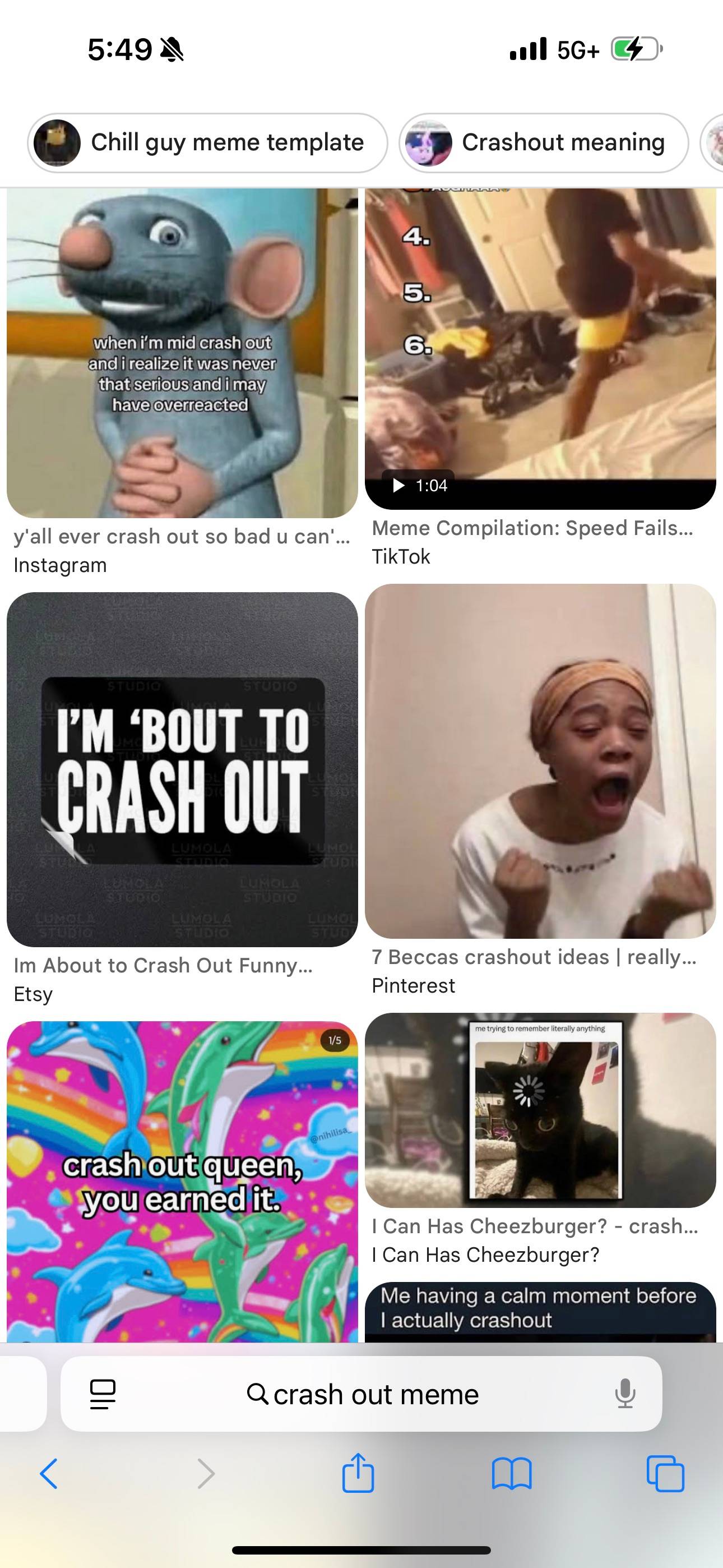Show all open tabs

(665, 1474)
